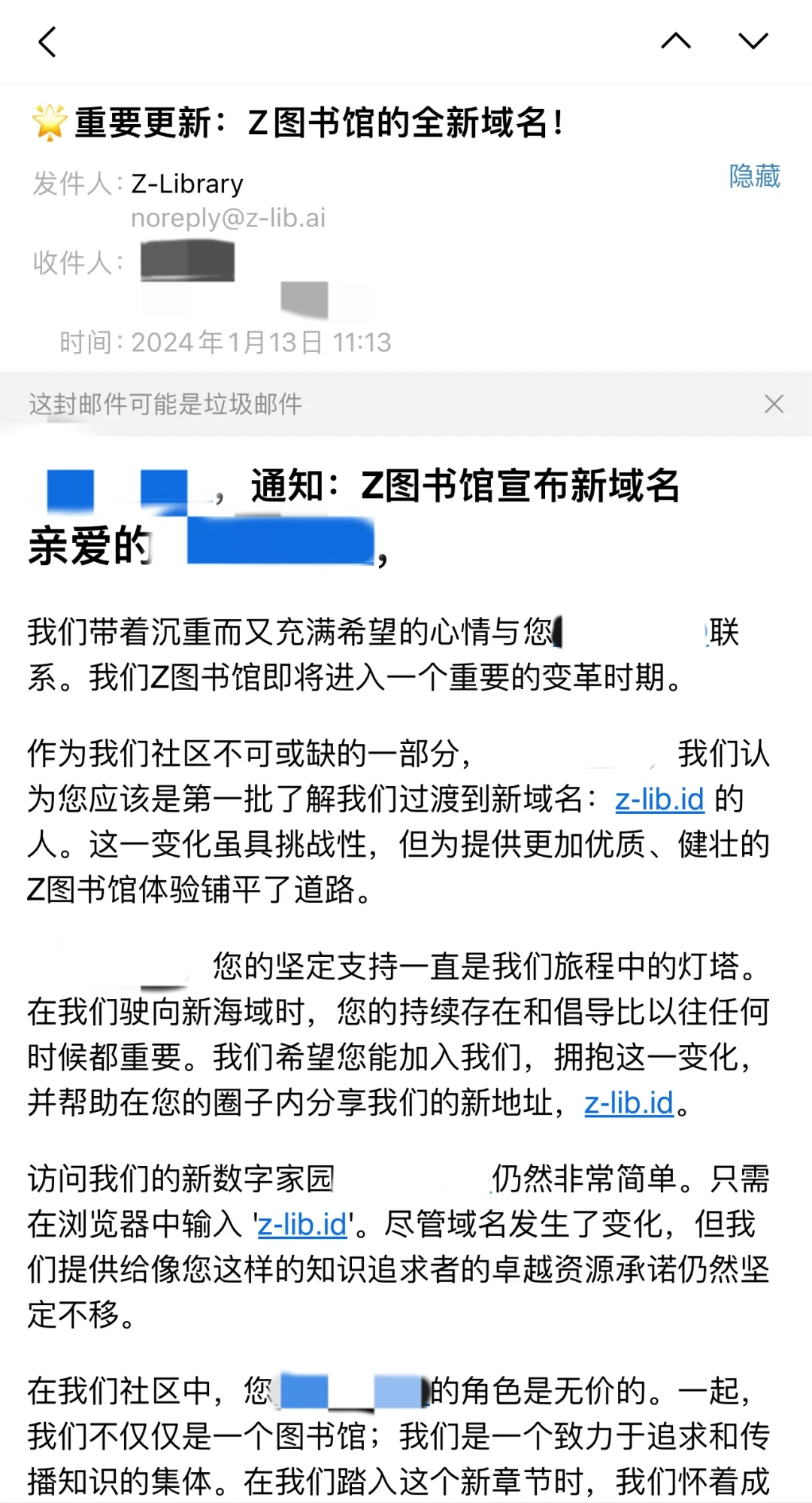Open the quoted 'z-lib.id' link after 浏览器中输入
Viewport: 812px width, 1503px height.
tap(302, 1225)
